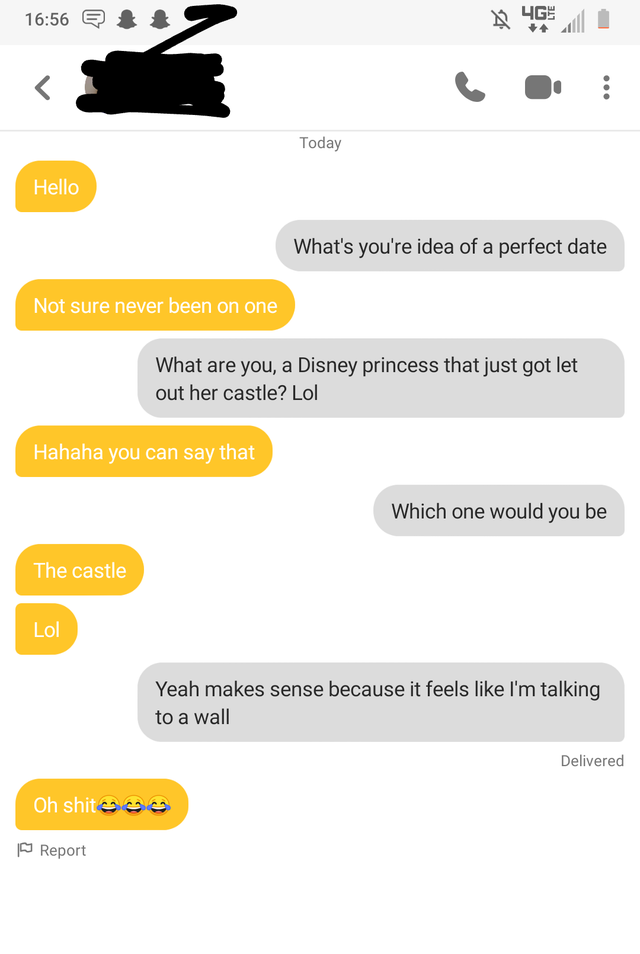Open the blacked-out contact profile header
The image size is (640, 954).
click(x=155, y=88)
